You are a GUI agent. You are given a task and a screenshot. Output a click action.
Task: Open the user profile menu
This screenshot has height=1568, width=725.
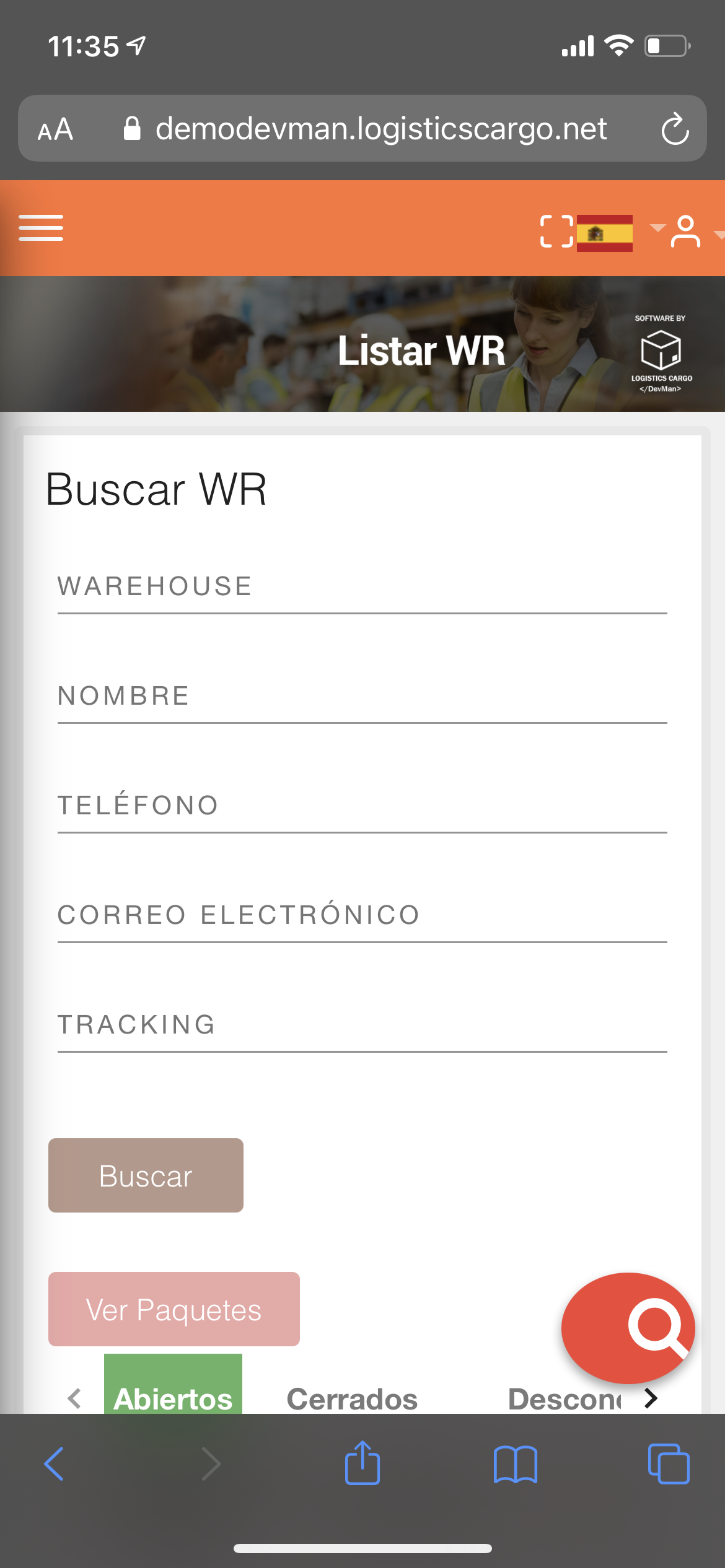pyautogui.click(x=685, y=232)
